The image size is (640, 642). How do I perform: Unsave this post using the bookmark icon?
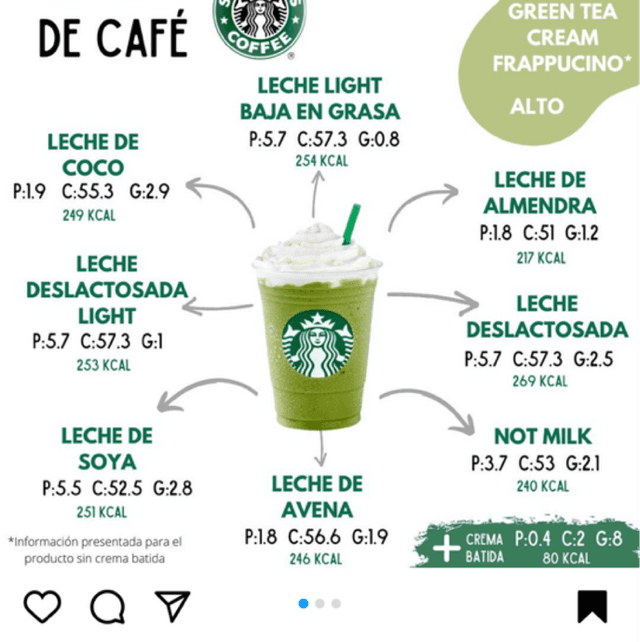(592, 606)
